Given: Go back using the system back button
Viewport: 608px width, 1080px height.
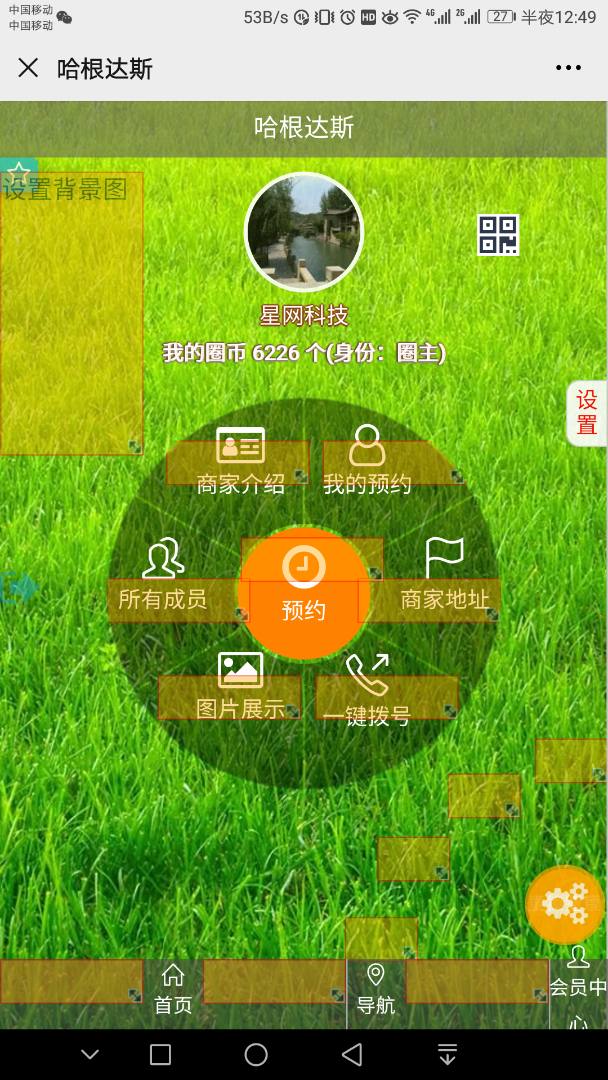Looking at the screenshot, I should [x=351, y=1054].
